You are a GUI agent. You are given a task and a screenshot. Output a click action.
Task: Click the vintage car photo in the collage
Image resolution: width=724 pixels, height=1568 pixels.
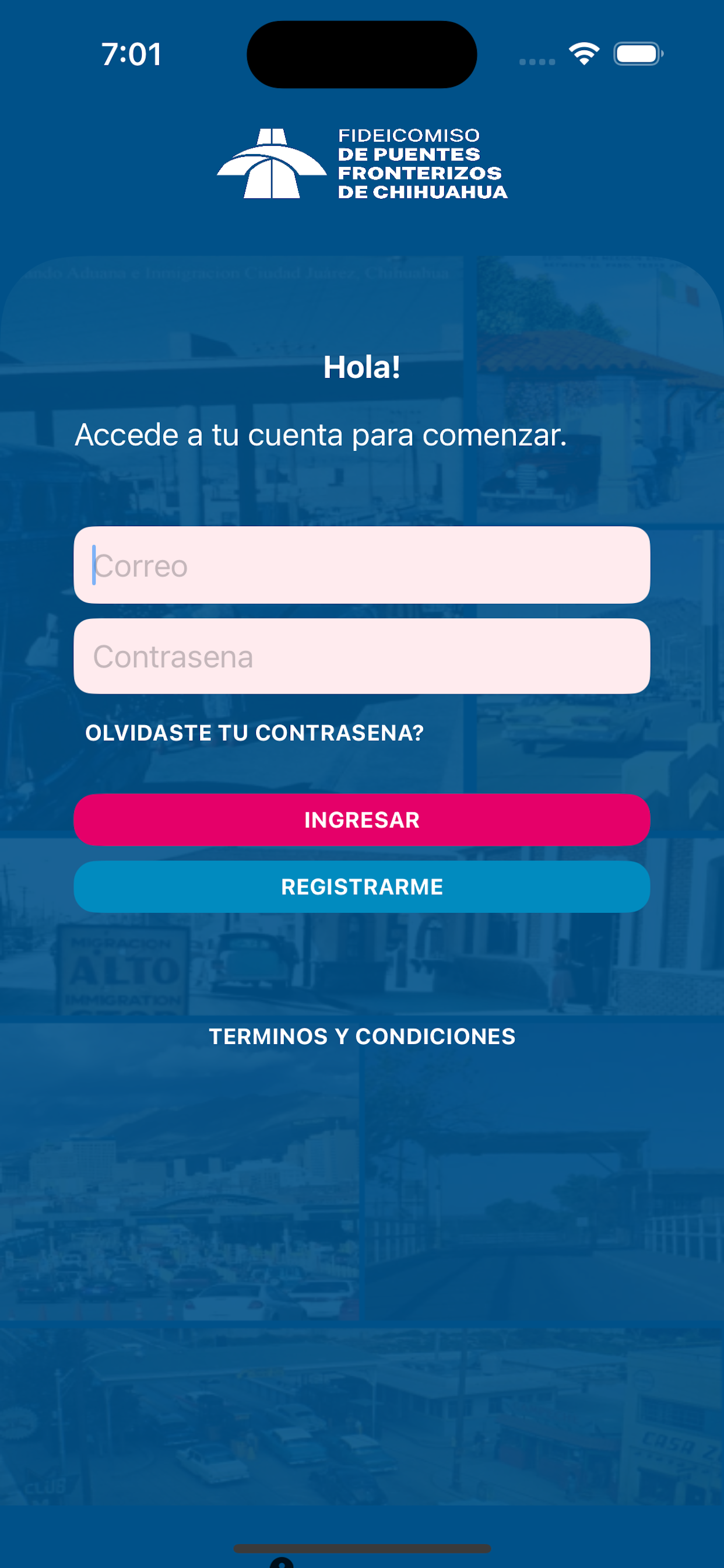pyautogui.click(x=535, y=481)
